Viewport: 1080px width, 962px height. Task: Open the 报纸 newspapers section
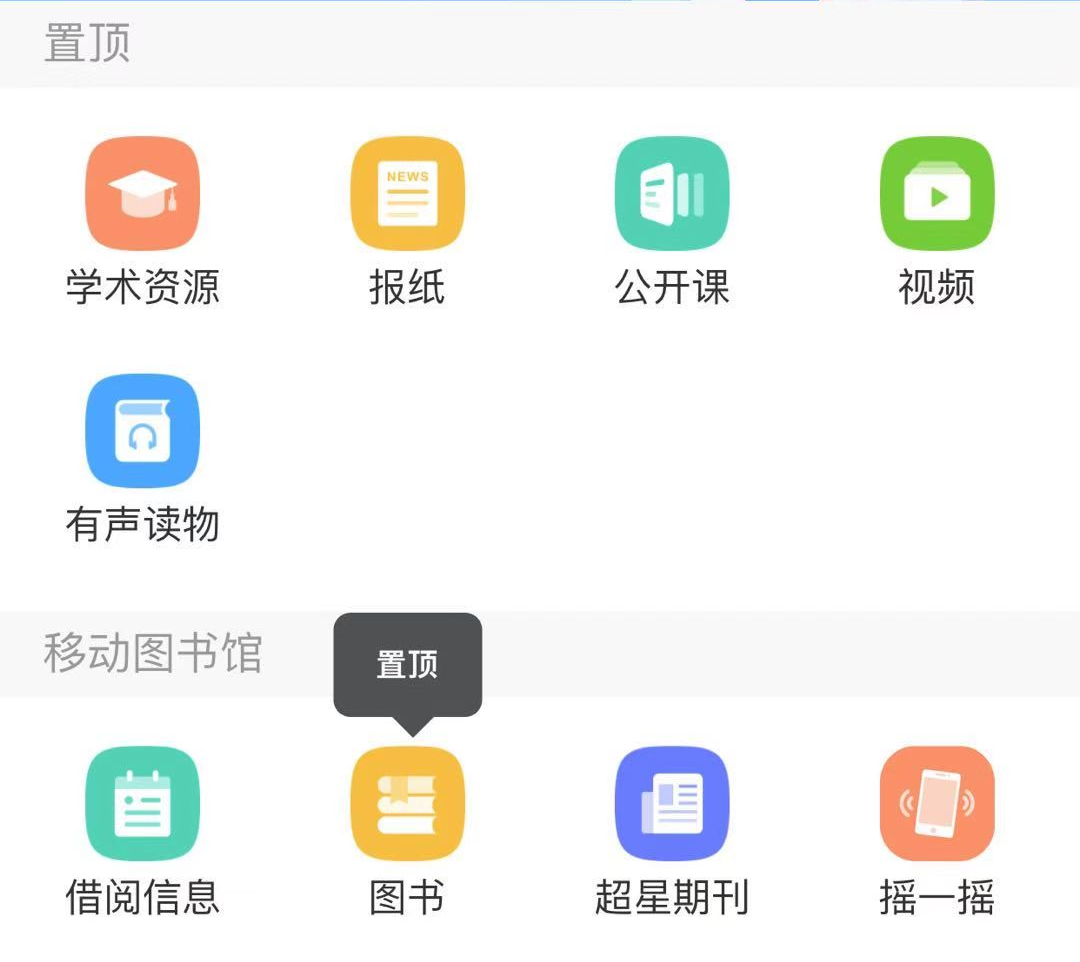tap(407, 194)
